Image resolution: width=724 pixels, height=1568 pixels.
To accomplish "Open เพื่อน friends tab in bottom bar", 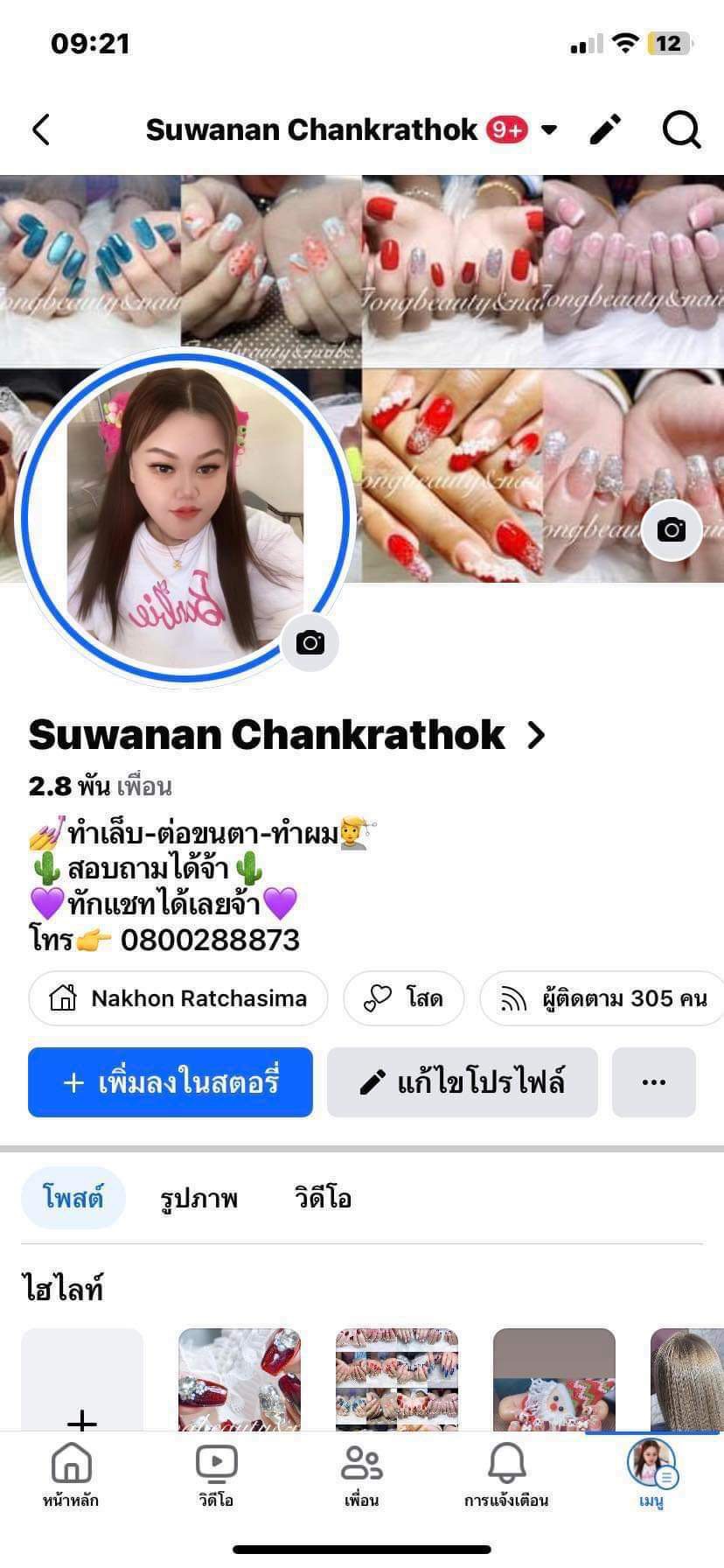I will click(x=361, y=1474).
